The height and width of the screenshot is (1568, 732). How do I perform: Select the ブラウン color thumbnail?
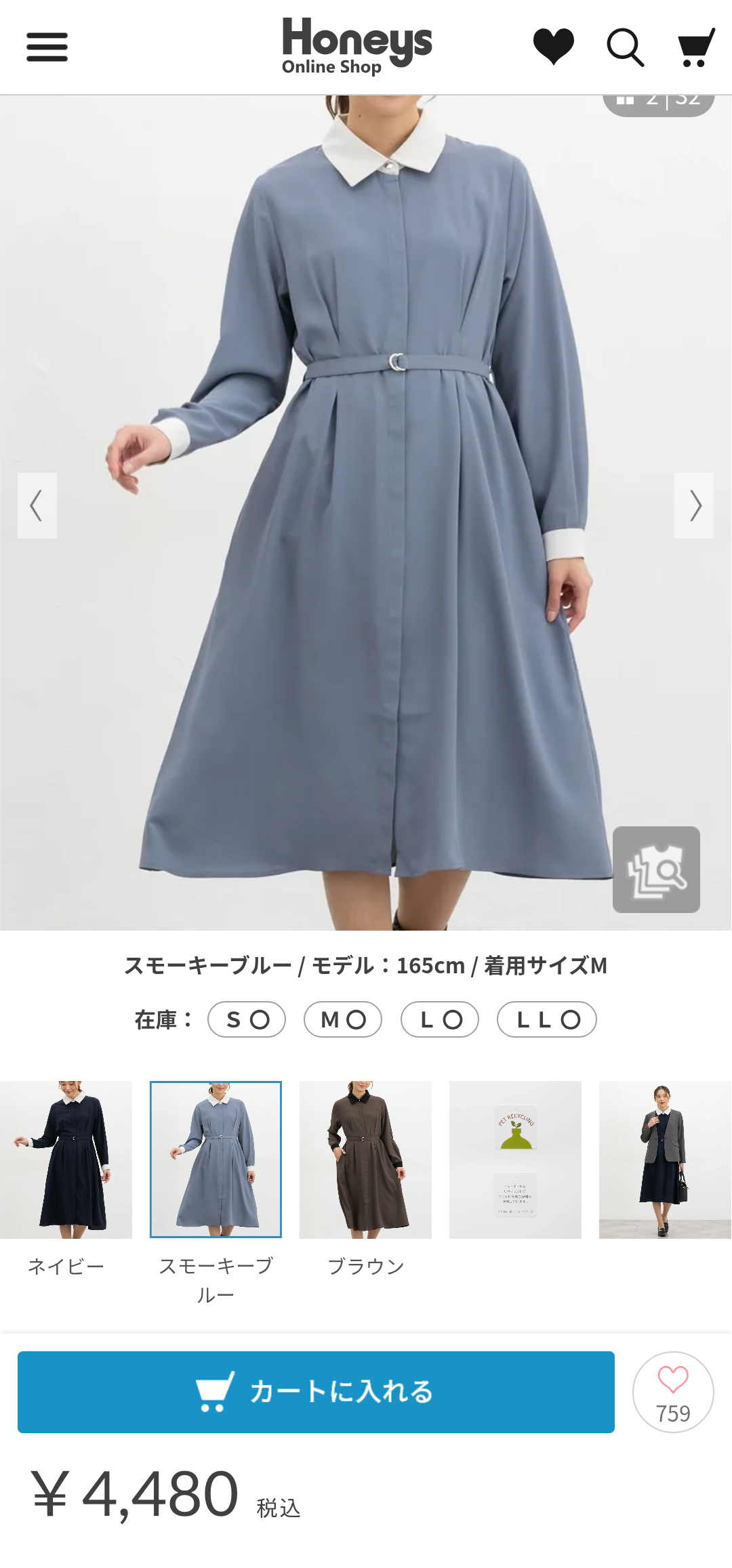pyautogui.click(x=365, y=1160)
